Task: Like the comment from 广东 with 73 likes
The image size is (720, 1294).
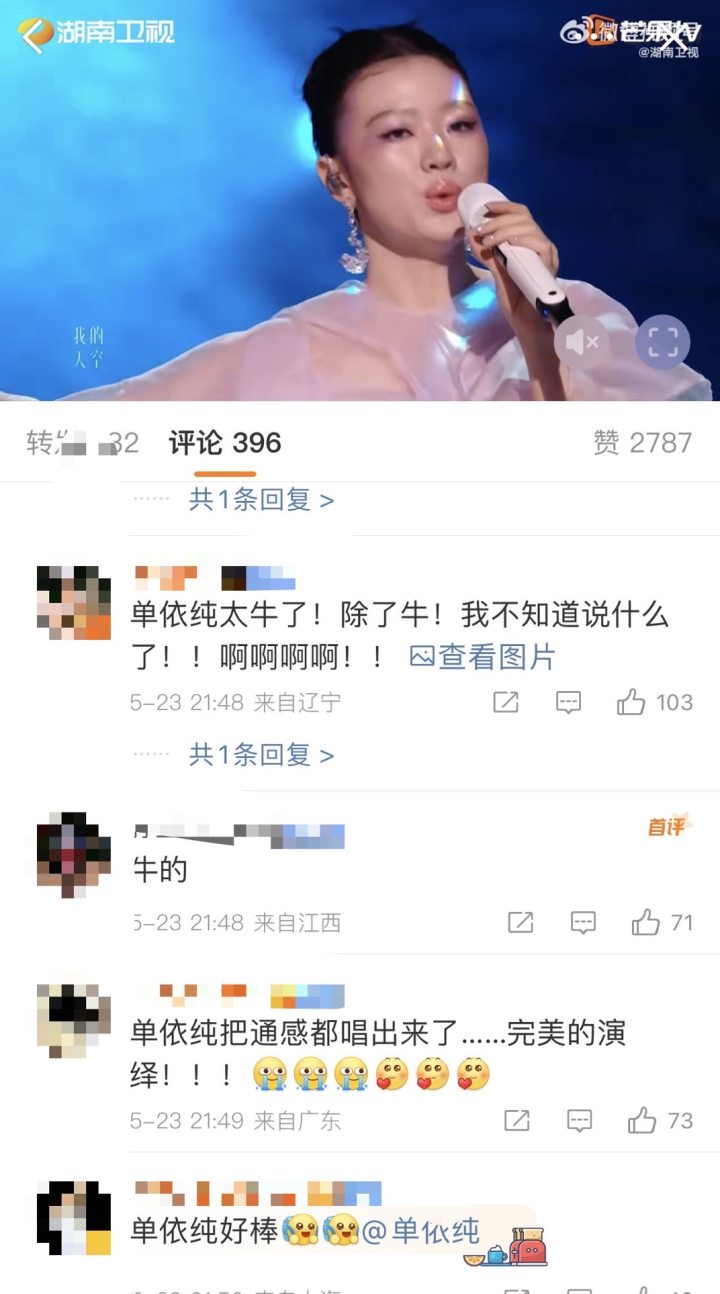Action: 642,1121
